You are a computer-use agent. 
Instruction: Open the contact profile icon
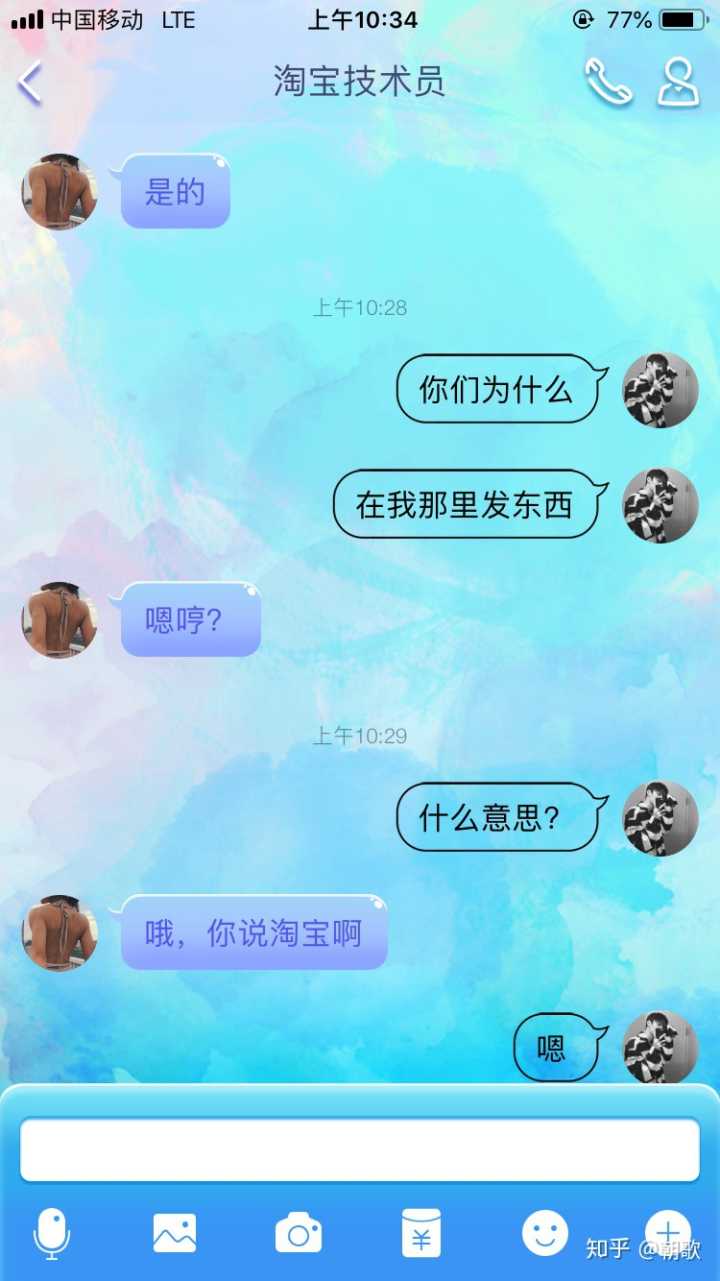point(677,82)
